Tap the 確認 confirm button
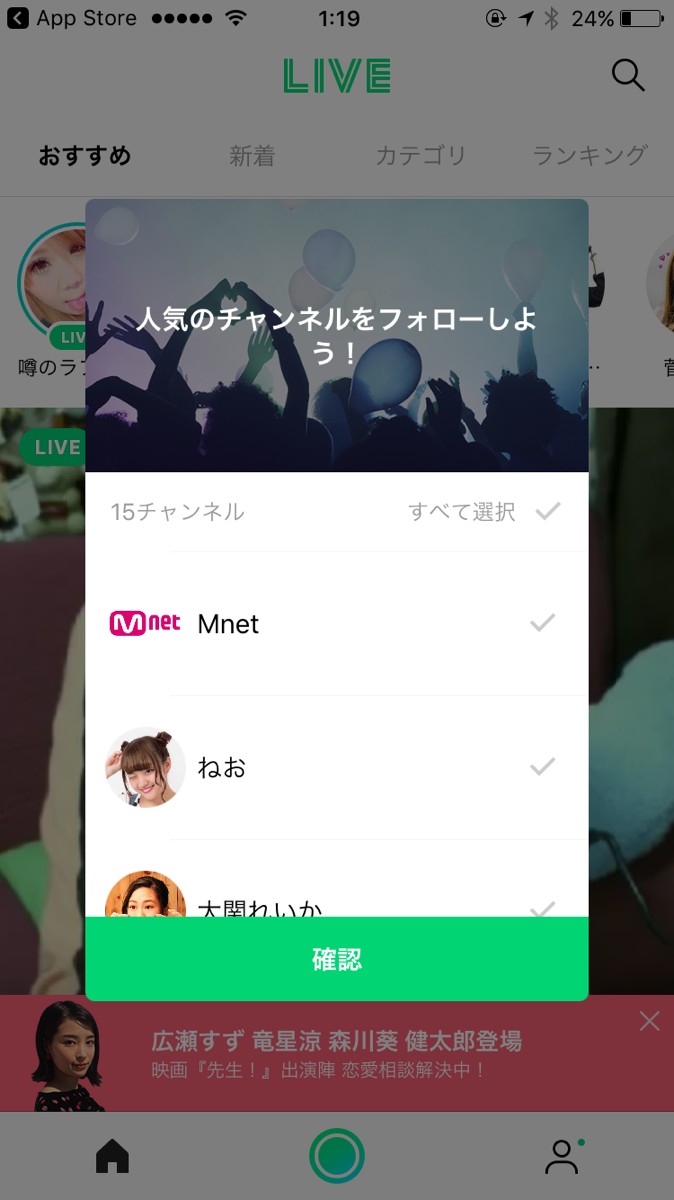The width and height of the screenshot is (674, 1200). tap(336, 959)
